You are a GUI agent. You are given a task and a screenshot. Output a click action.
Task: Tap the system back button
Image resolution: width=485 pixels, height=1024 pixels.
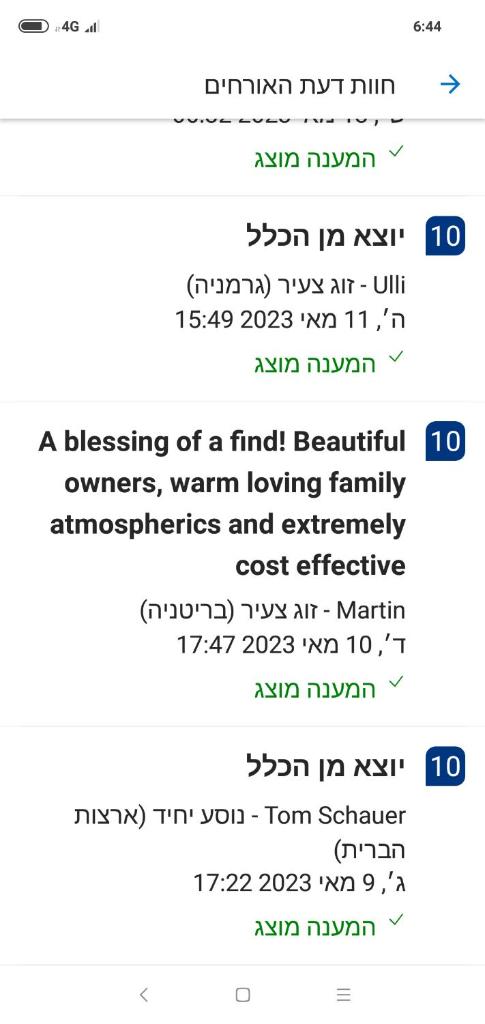(x=144, y=995)
